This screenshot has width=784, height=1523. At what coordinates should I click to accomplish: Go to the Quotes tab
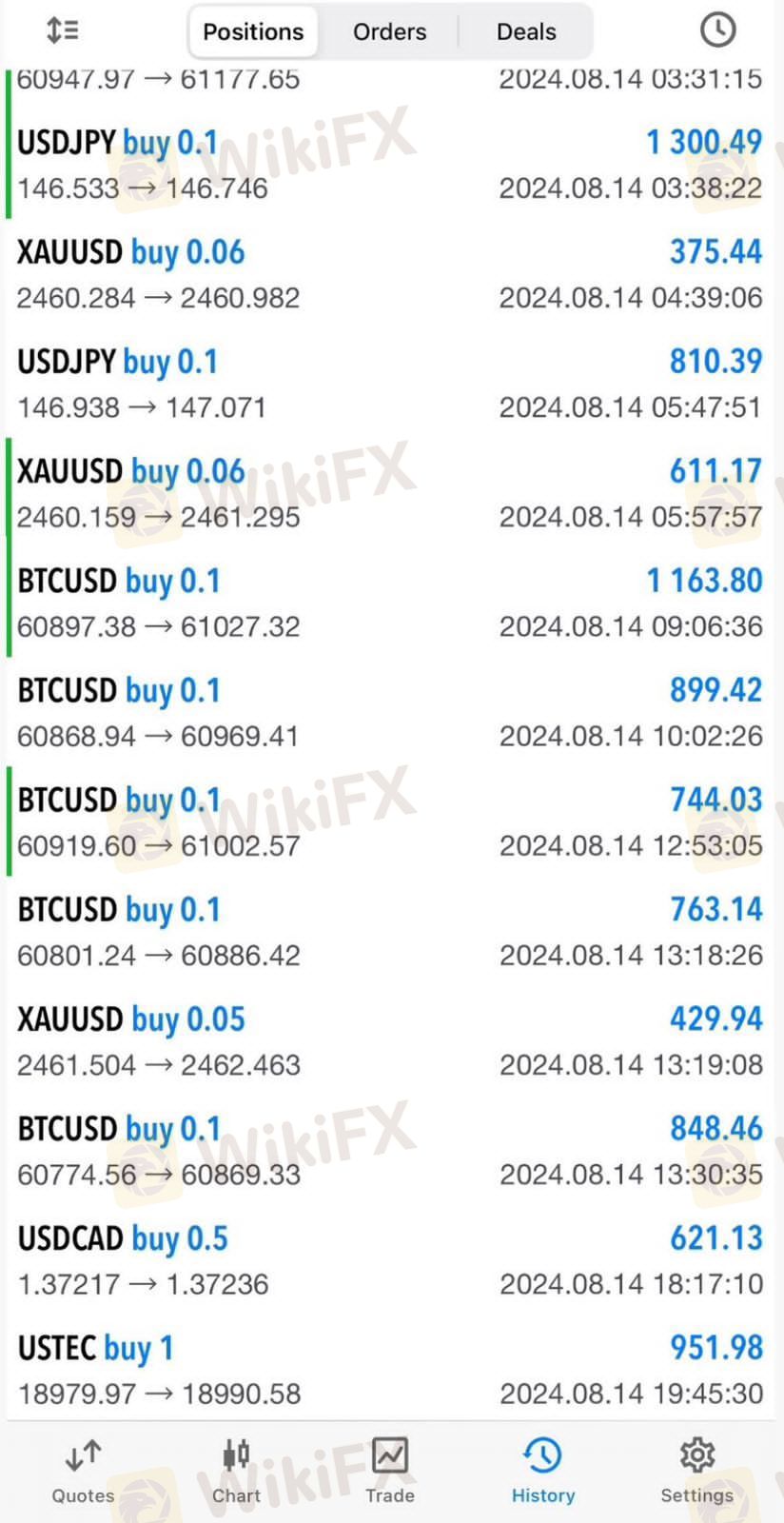[83, 1472]
